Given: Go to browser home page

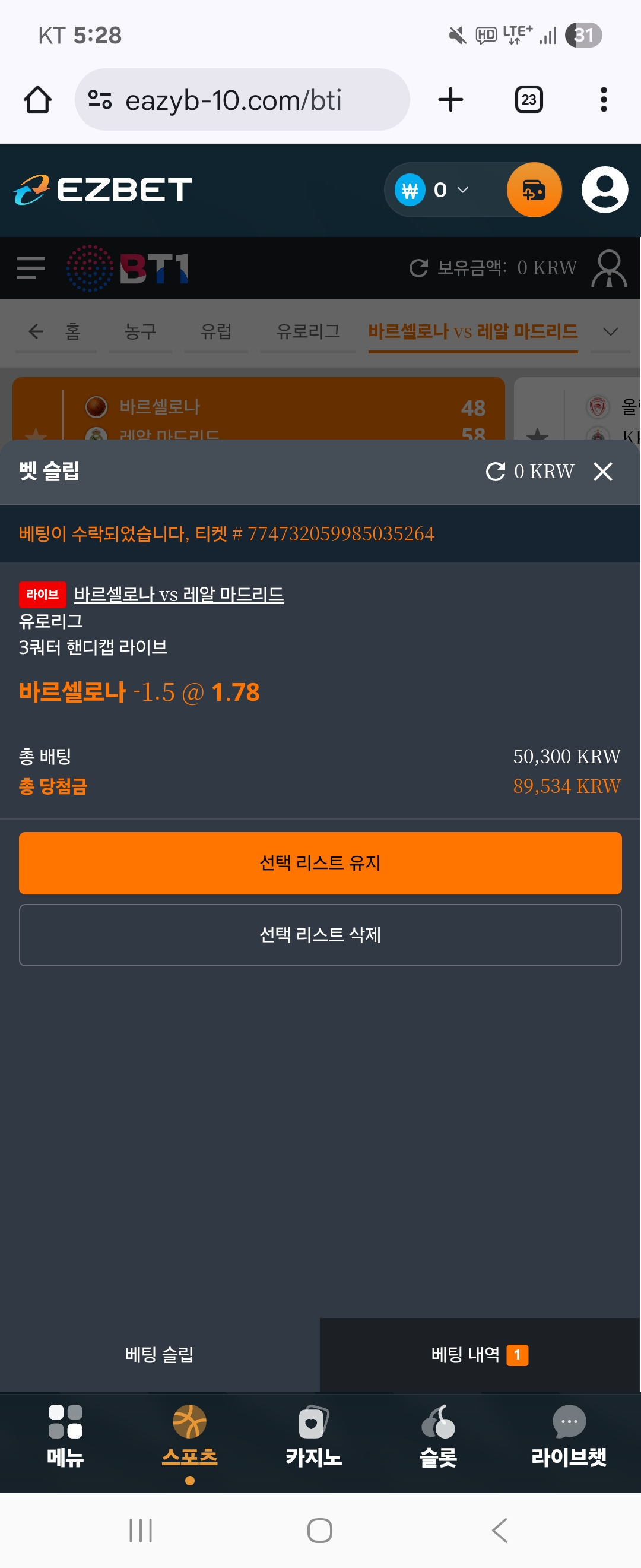Looking at the screenshot, I should pos(38,100).
